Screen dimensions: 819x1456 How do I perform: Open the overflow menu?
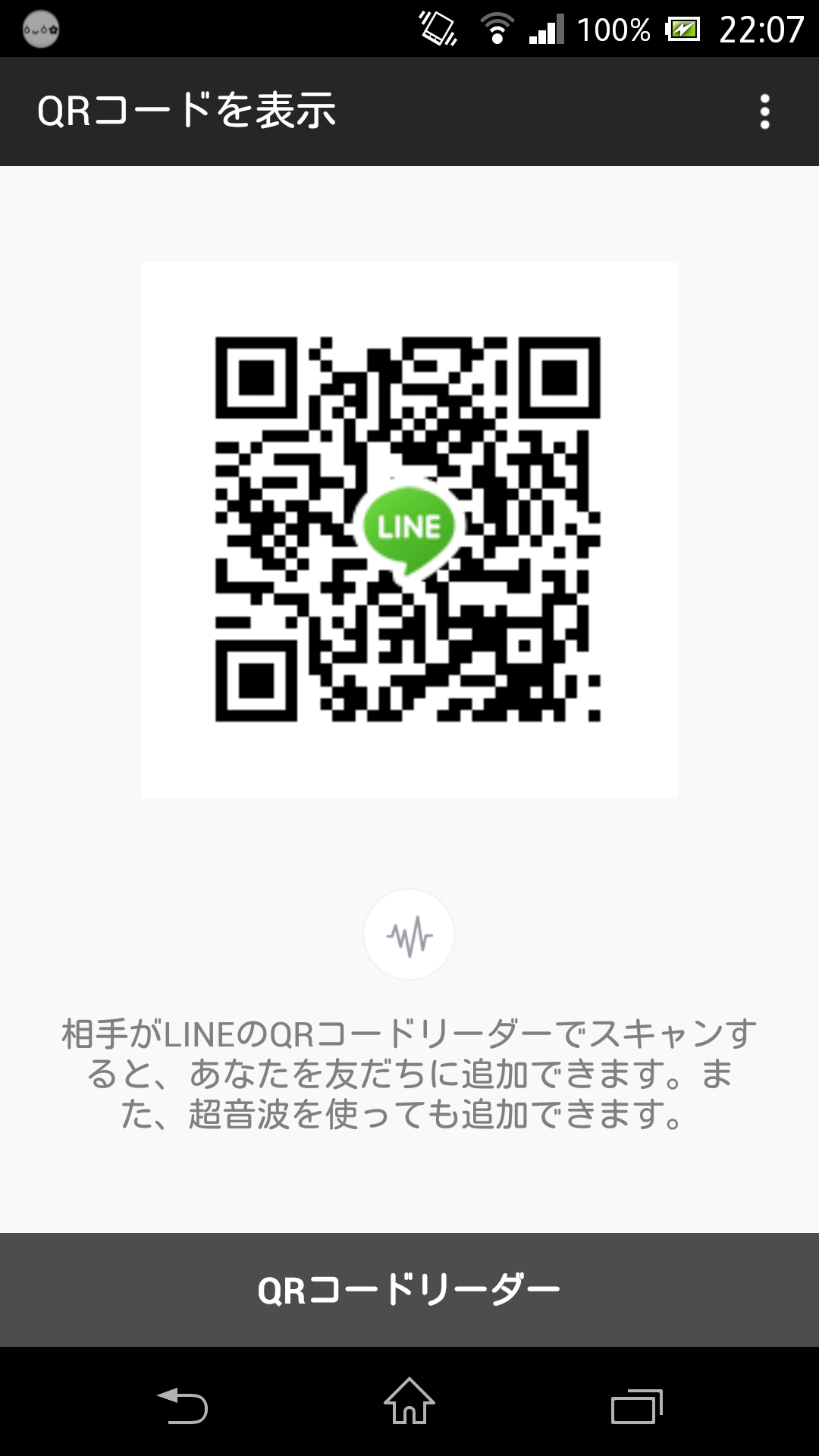764,111
